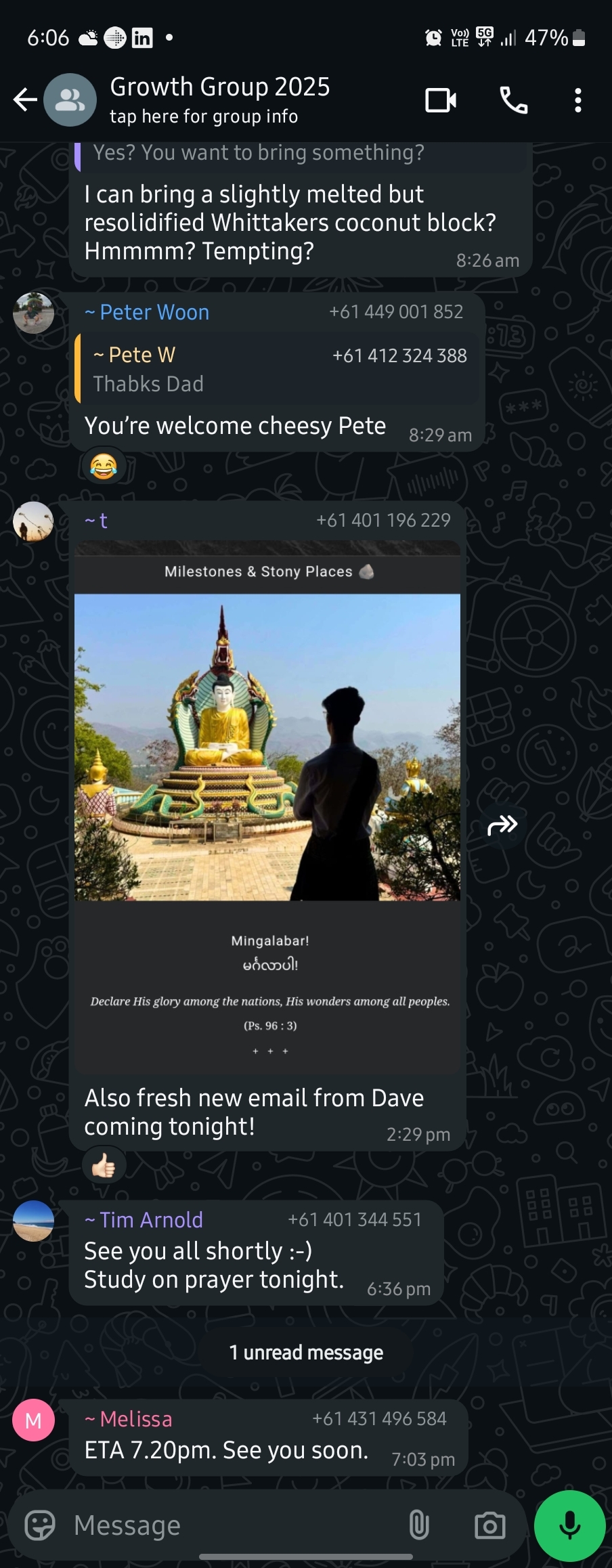612x1568 pixels.
Task: View the laughing emoji reaction on Peter's message
Action: coord(104,466)
